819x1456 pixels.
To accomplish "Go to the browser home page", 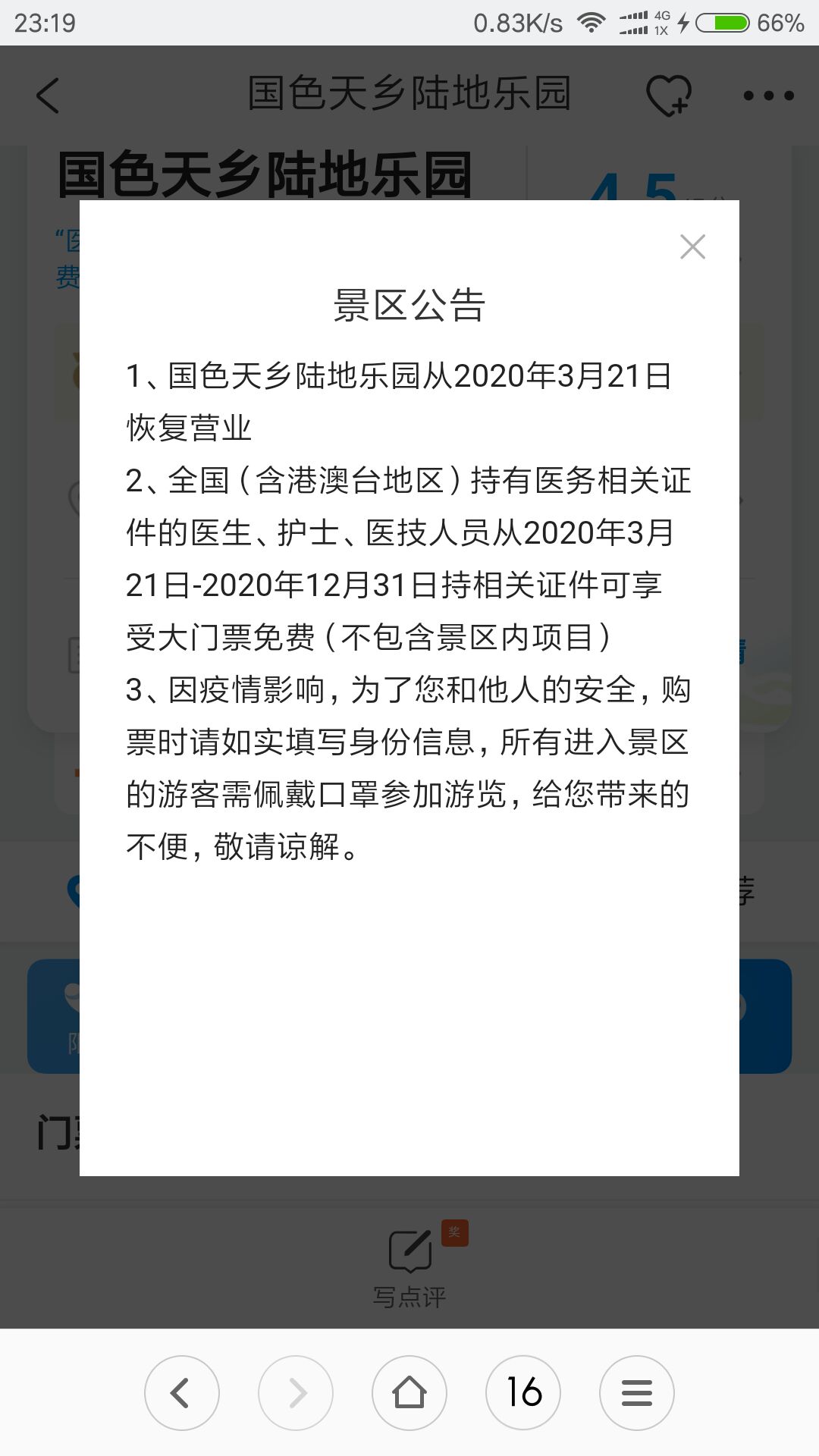I will pos(409,1393).
